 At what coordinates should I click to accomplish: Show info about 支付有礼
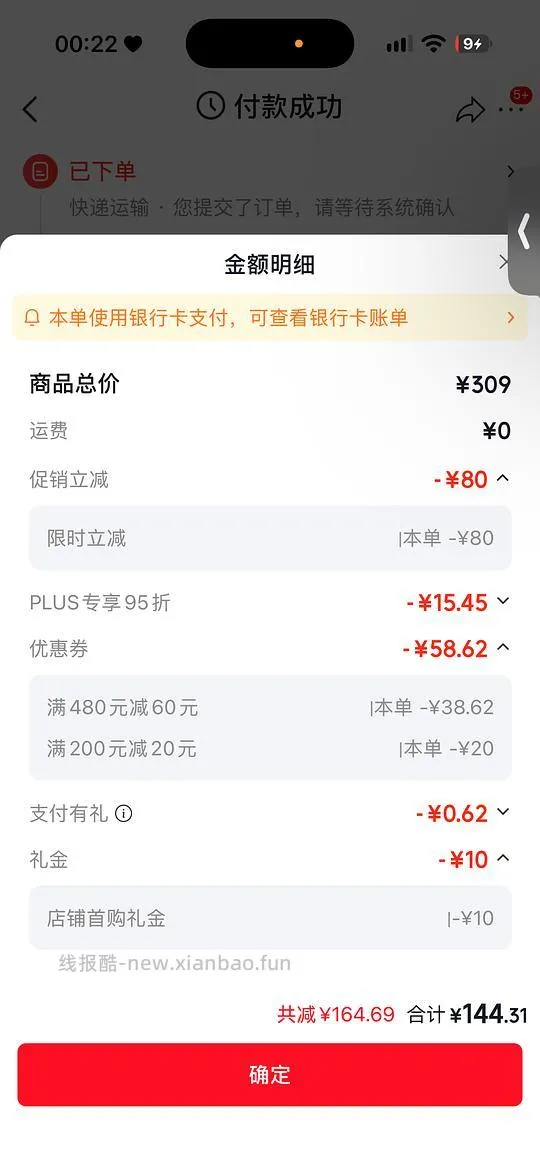click(124, 813)
